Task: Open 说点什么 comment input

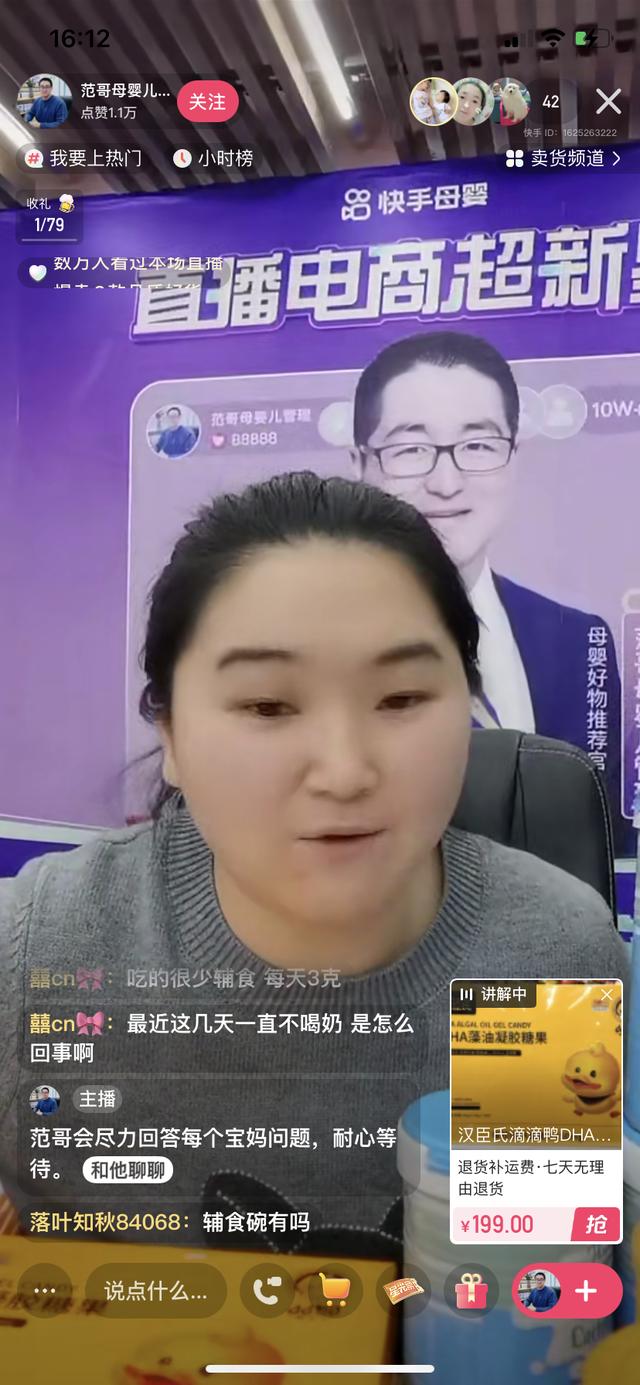Action: [155, 1291]
